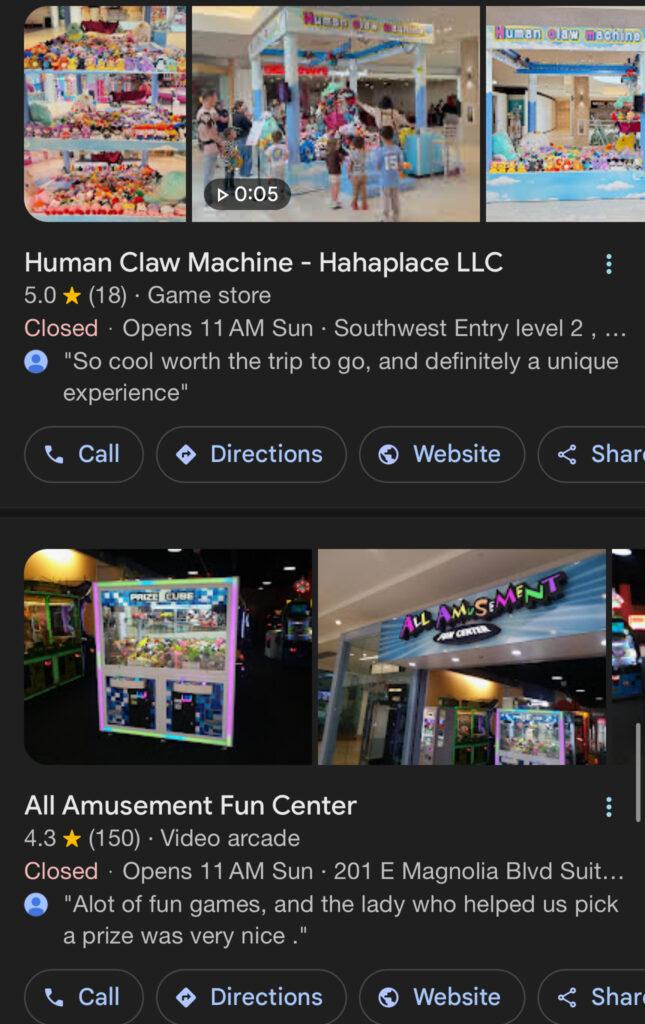Screen dimensions: 645x1024
Task: Open Human Claw Machine - Hahaplace LLC listing
Action: 263,263
